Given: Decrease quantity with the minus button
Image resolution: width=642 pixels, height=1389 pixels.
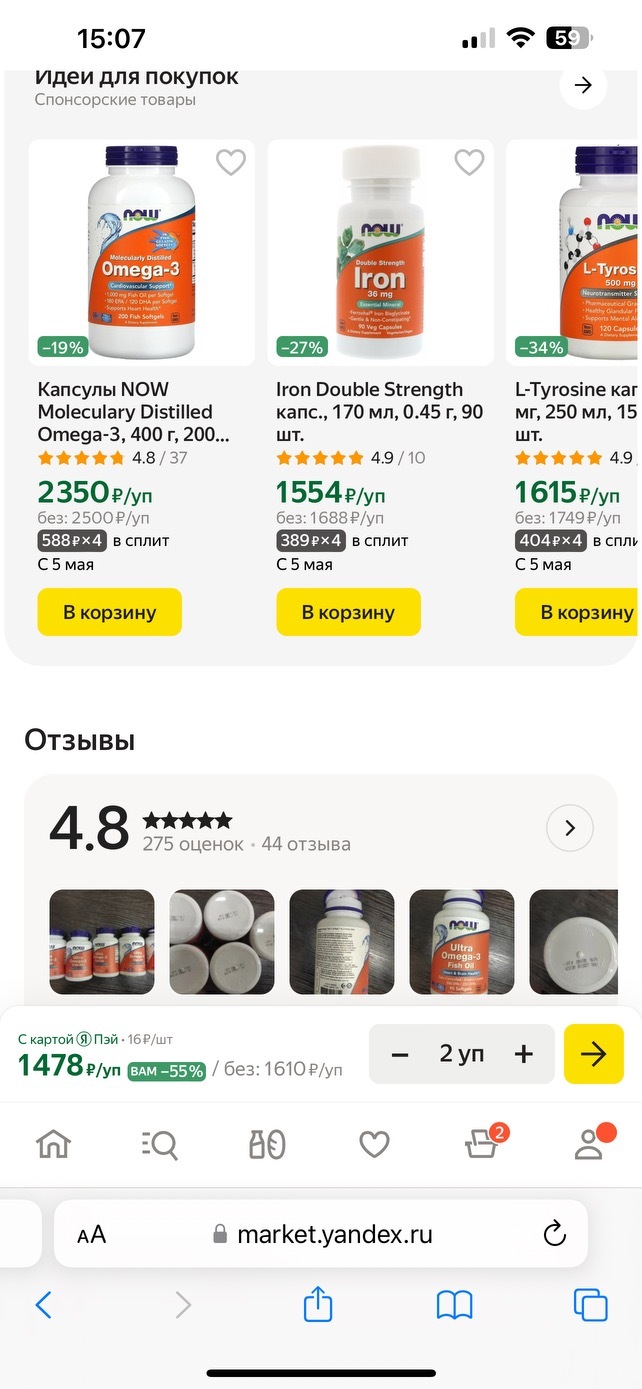Looking at the screenshot, I should point(400,1054).
